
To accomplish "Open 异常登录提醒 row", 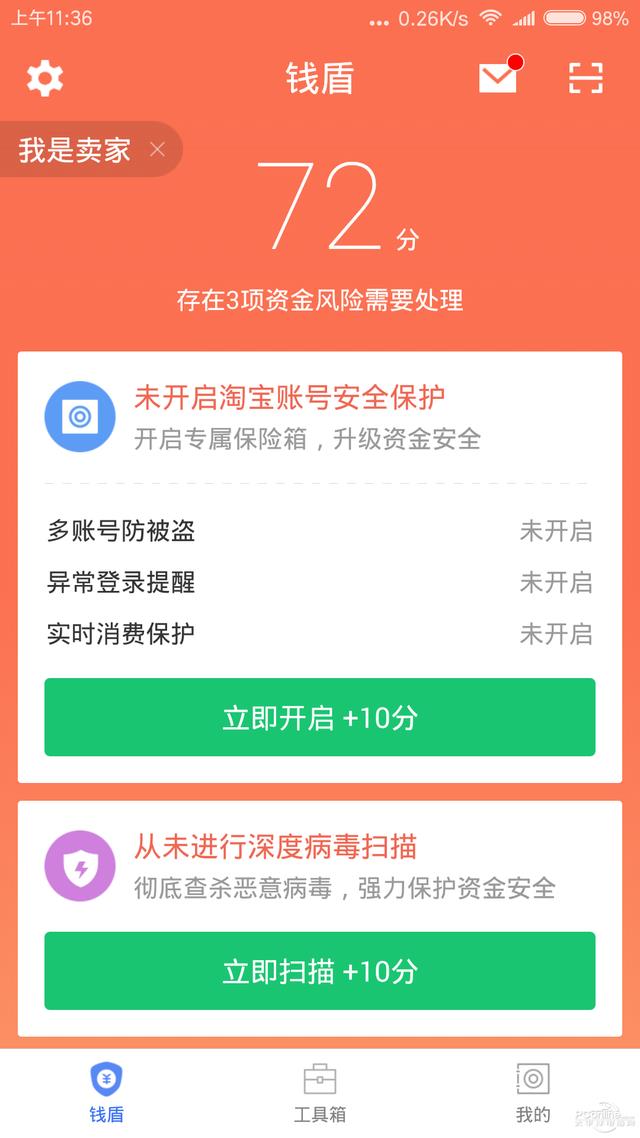I will [320, 582].
